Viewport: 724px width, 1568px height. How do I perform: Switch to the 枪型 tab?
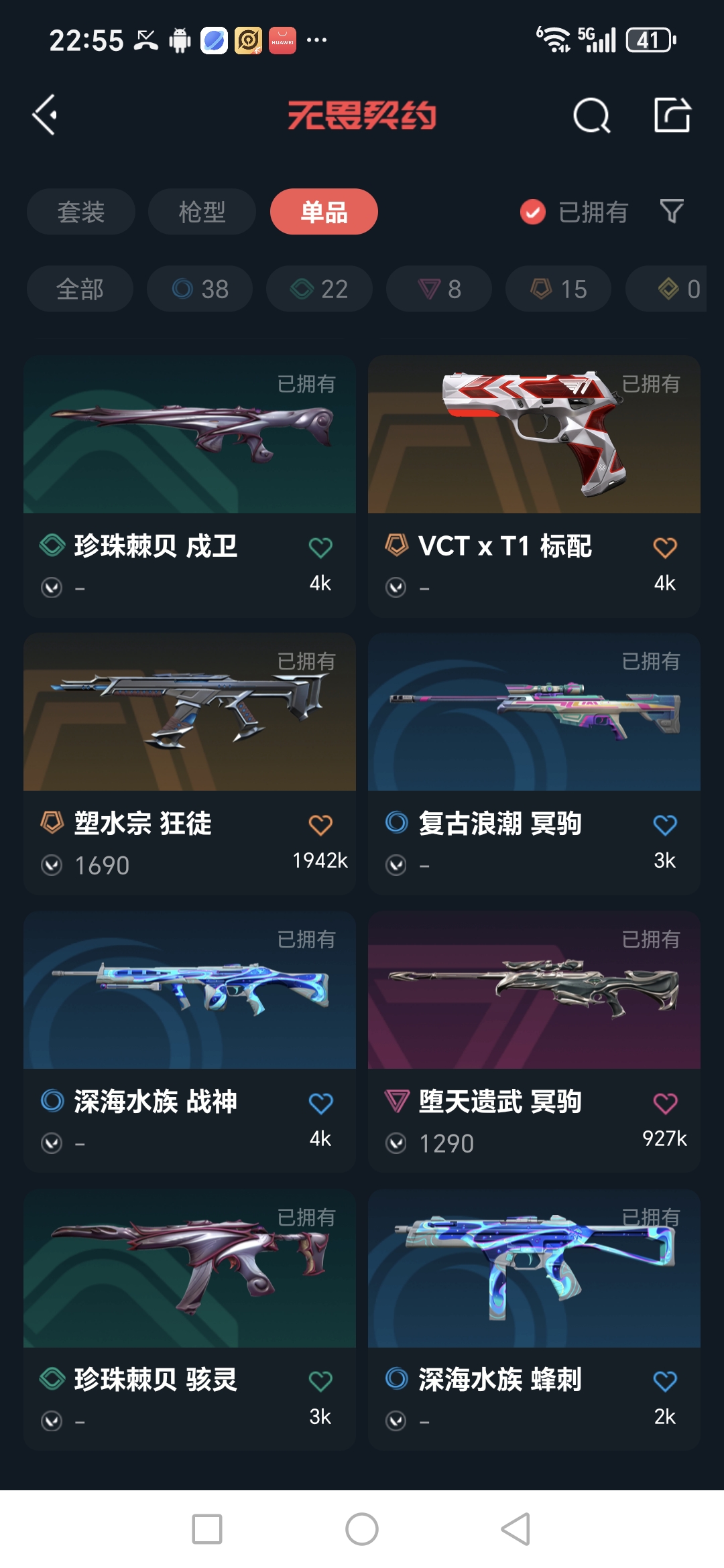pos(202,212)
